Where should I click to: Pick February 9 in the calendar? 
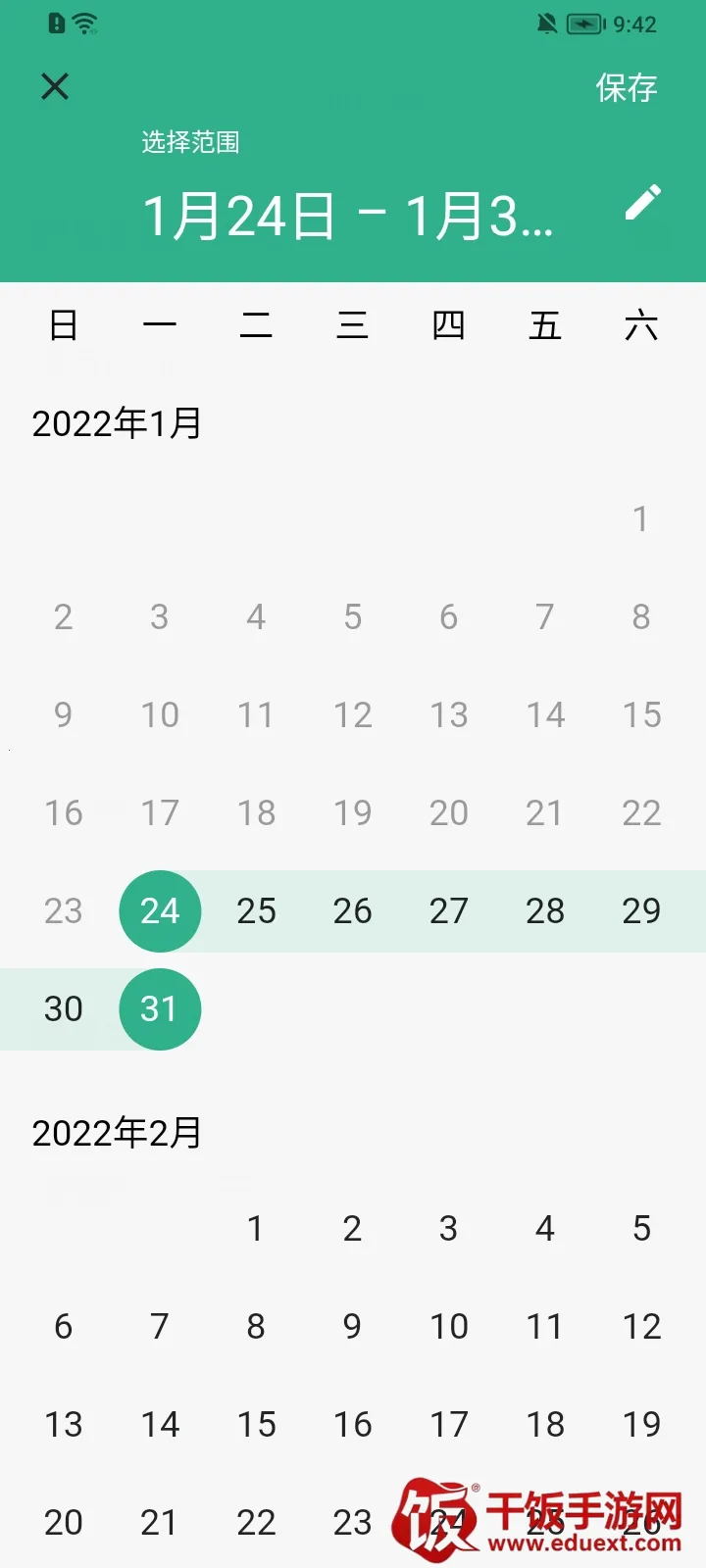[x=352, y=1327]
